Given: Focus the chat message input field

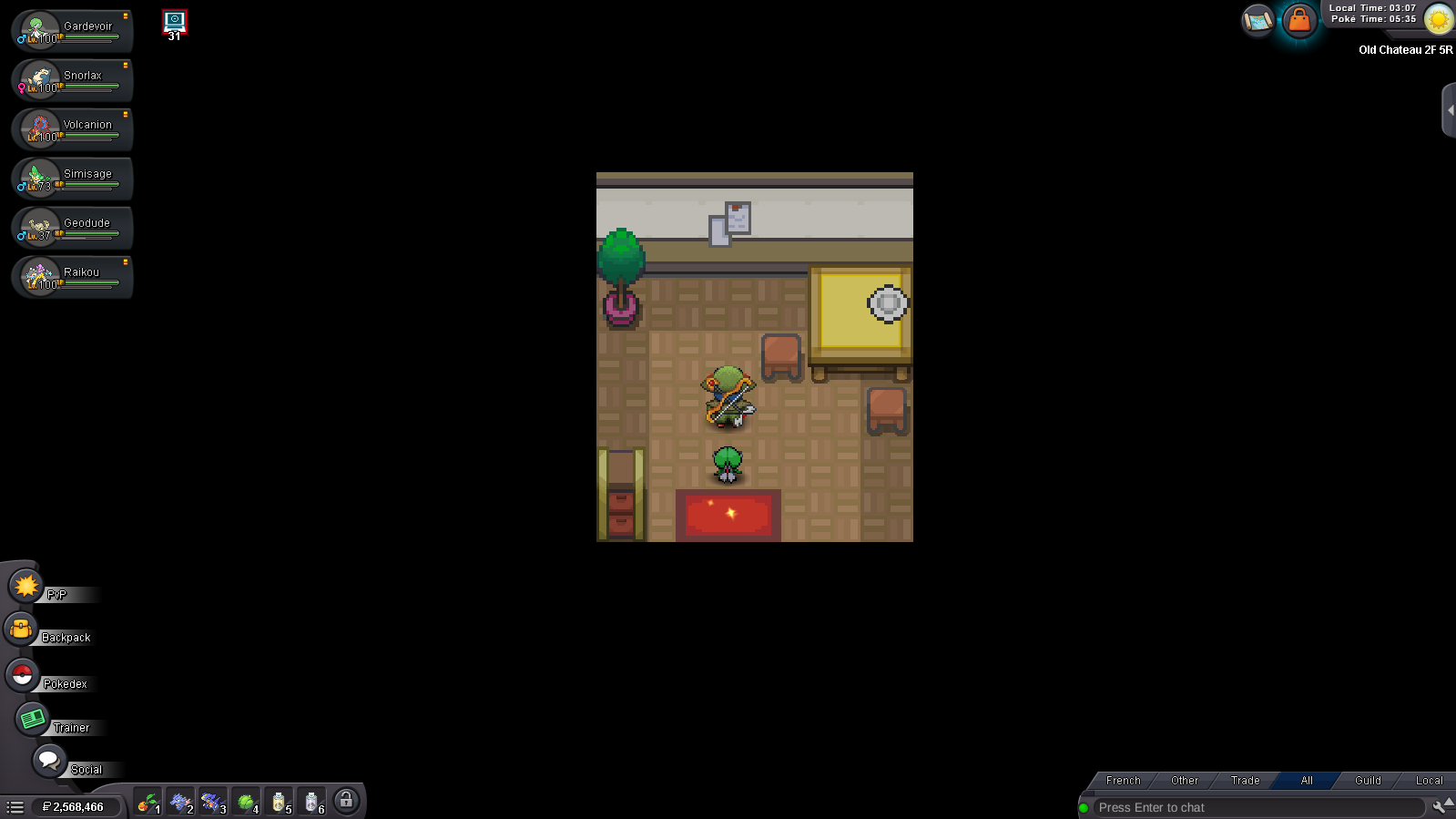Looking at the screenshot, I should point(1257,807).
